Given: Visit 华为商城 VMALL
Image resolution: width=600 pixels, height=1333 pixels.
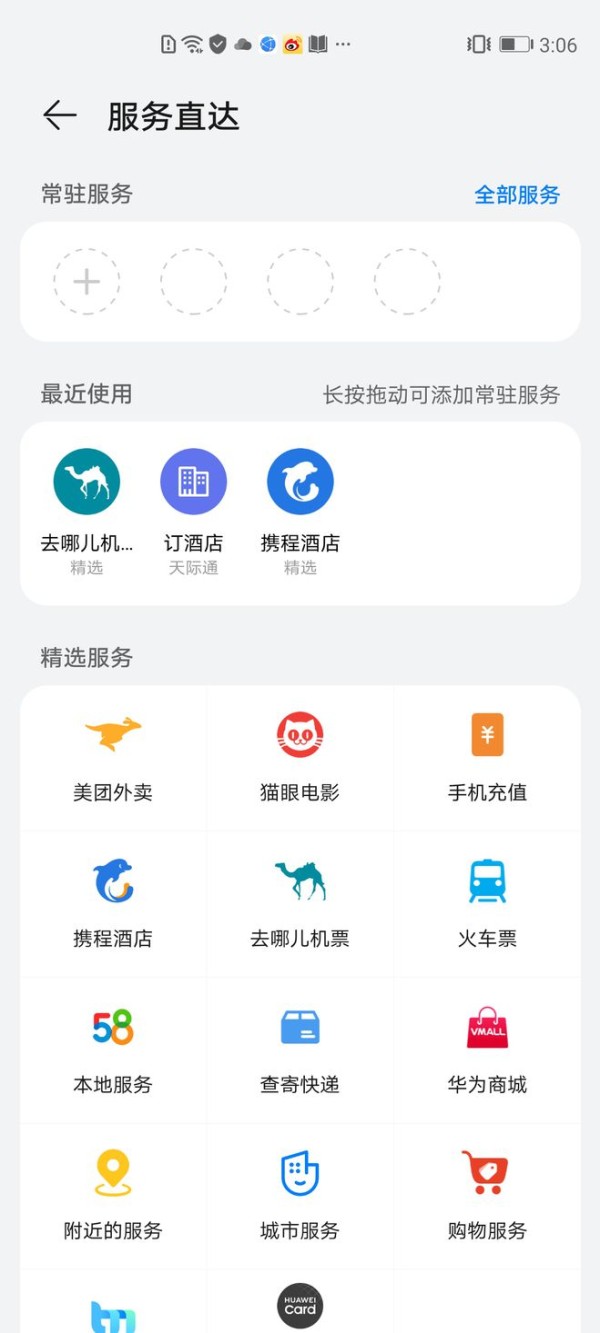Looking at the screenshot, I should point(487,1051).
